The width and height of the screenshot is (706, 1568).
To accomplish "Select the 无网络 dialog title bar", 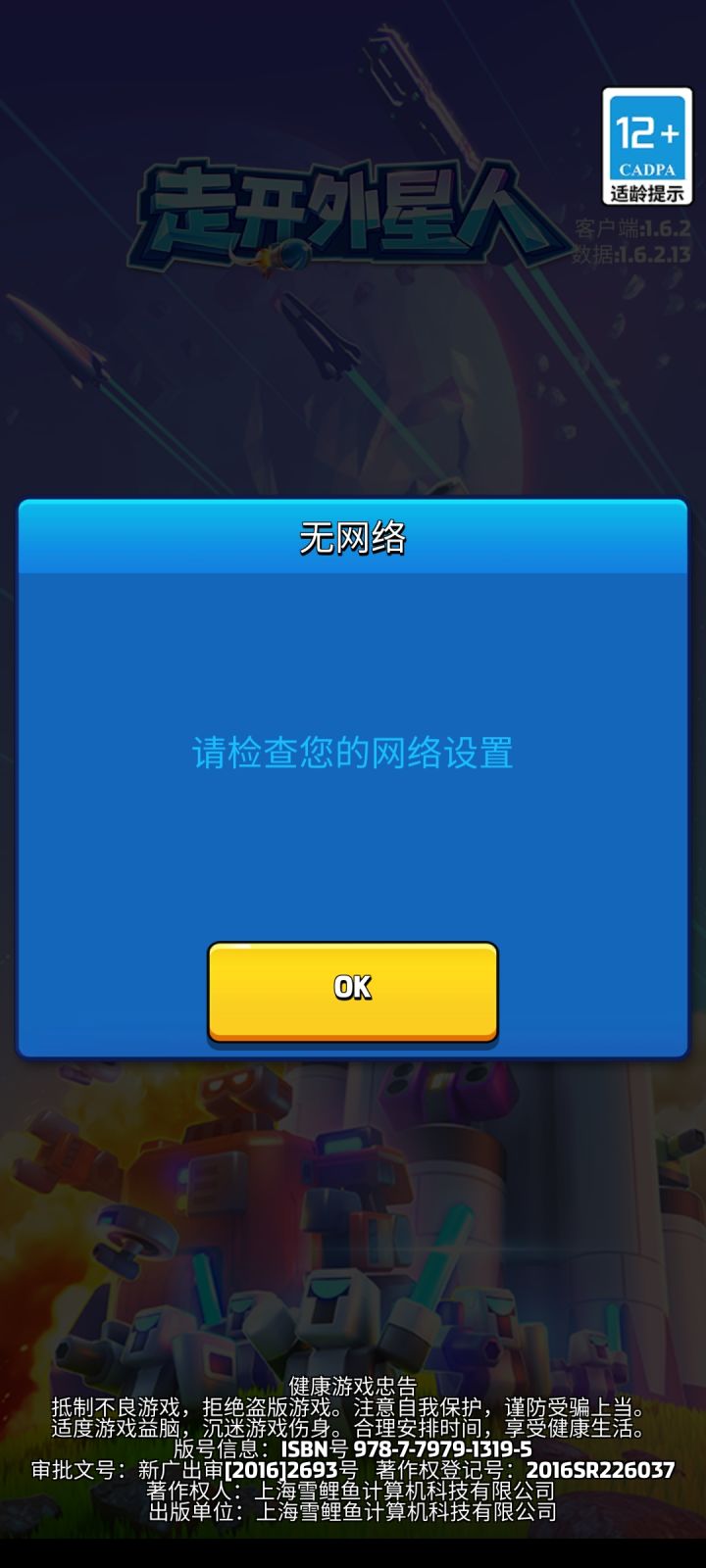I will point(353,537).
